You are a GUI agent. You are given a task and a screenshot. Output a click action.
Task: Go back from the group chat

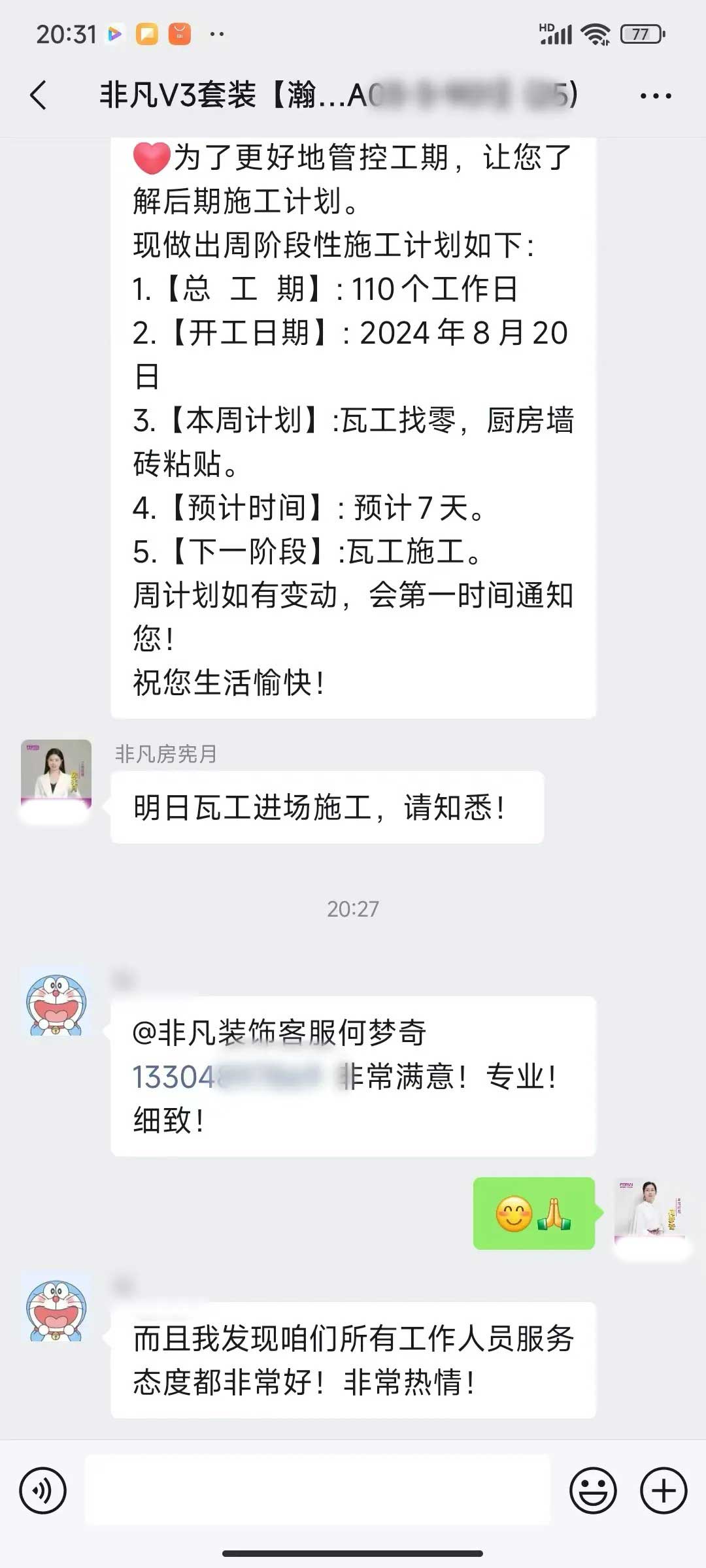coord(39,95)
